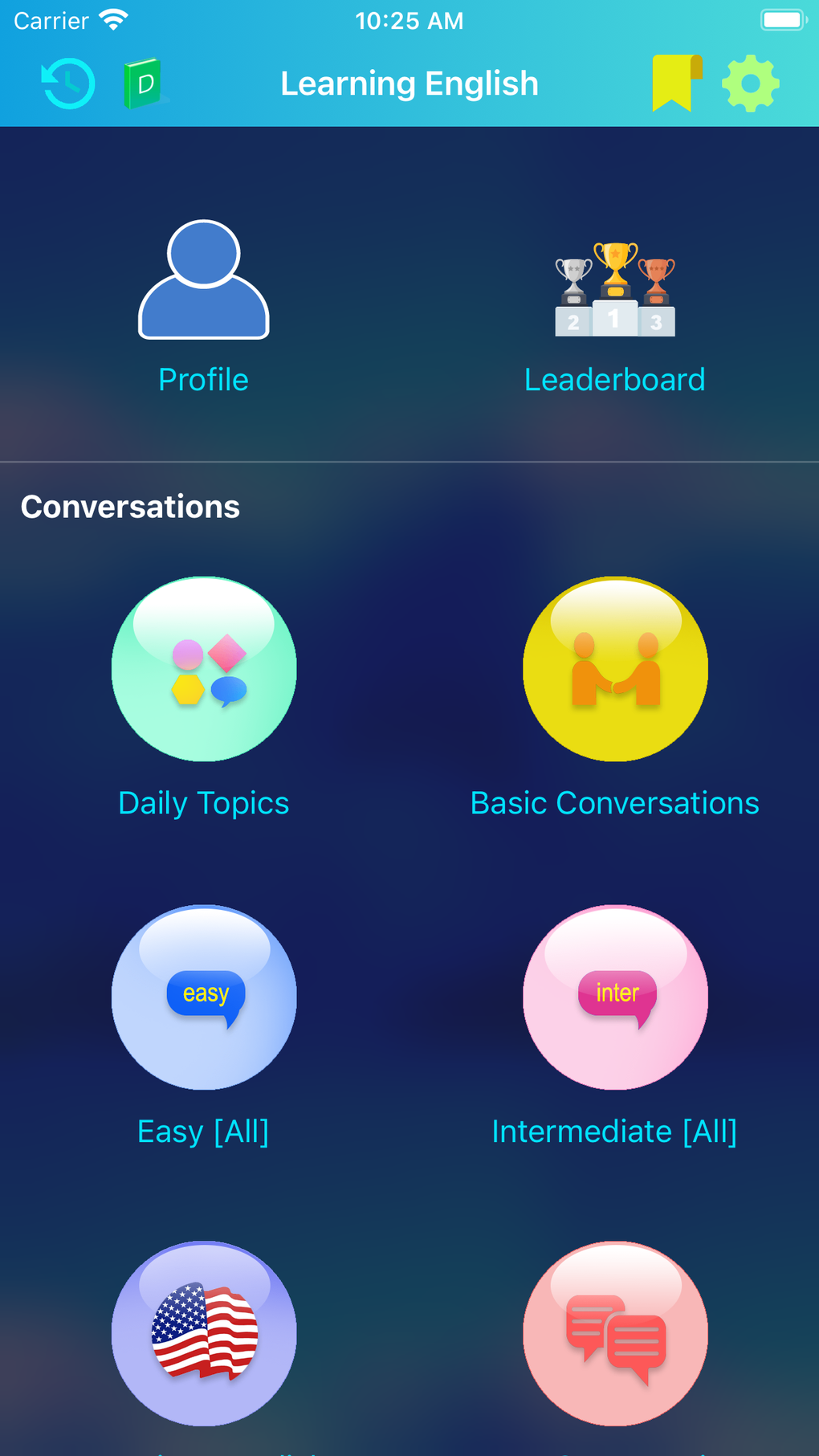Image resolution: width=819 pixels, height=1456 pixels.
Task: Open the history icon in the top bar
Action: coord(67,83)
